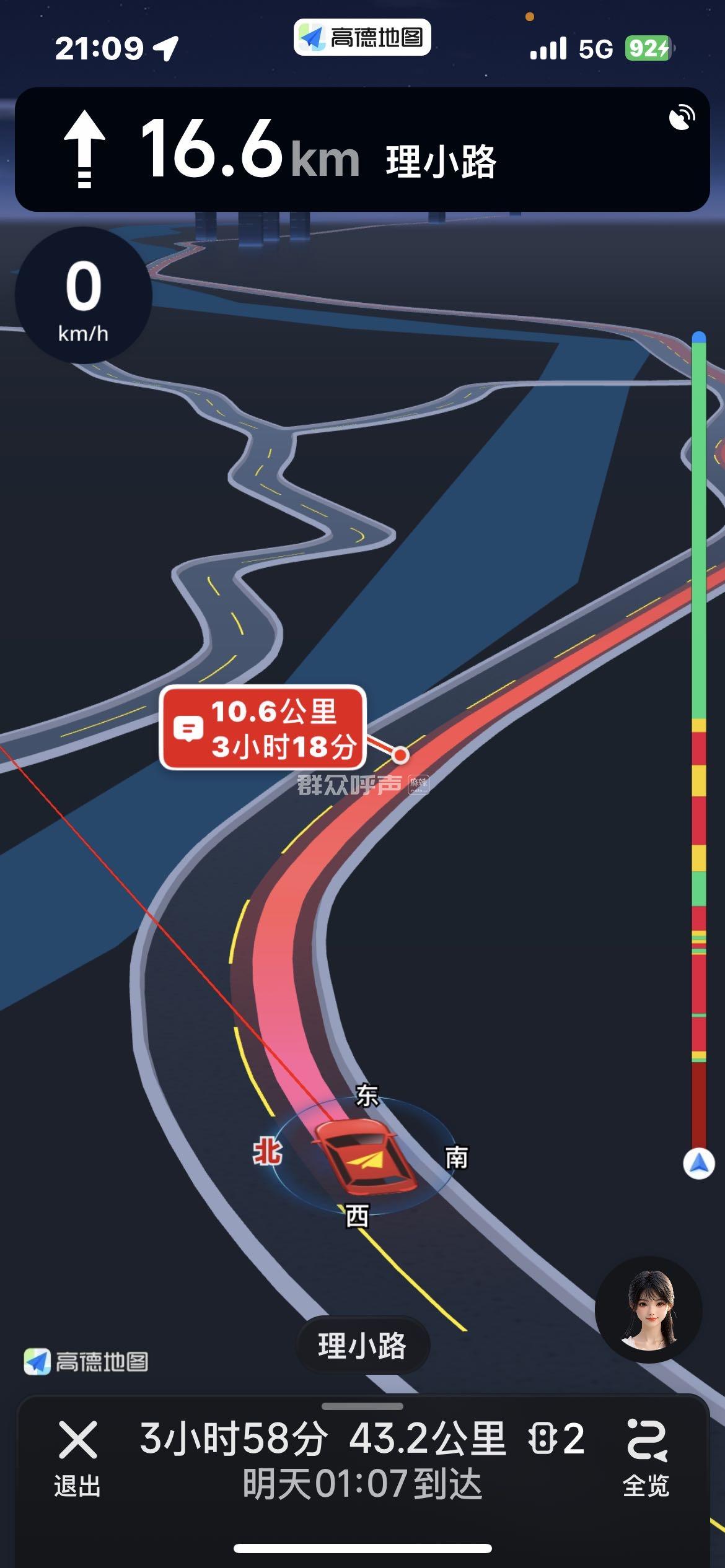Open the voice assistant avatar
The image size is (725, 1568).
click(x=648, y=1309)
